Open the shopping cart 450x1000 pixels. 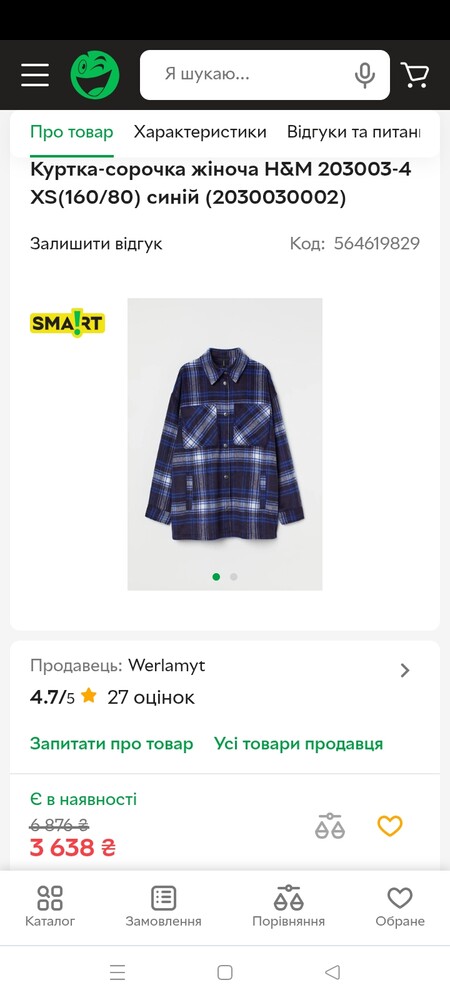point(415,75)
